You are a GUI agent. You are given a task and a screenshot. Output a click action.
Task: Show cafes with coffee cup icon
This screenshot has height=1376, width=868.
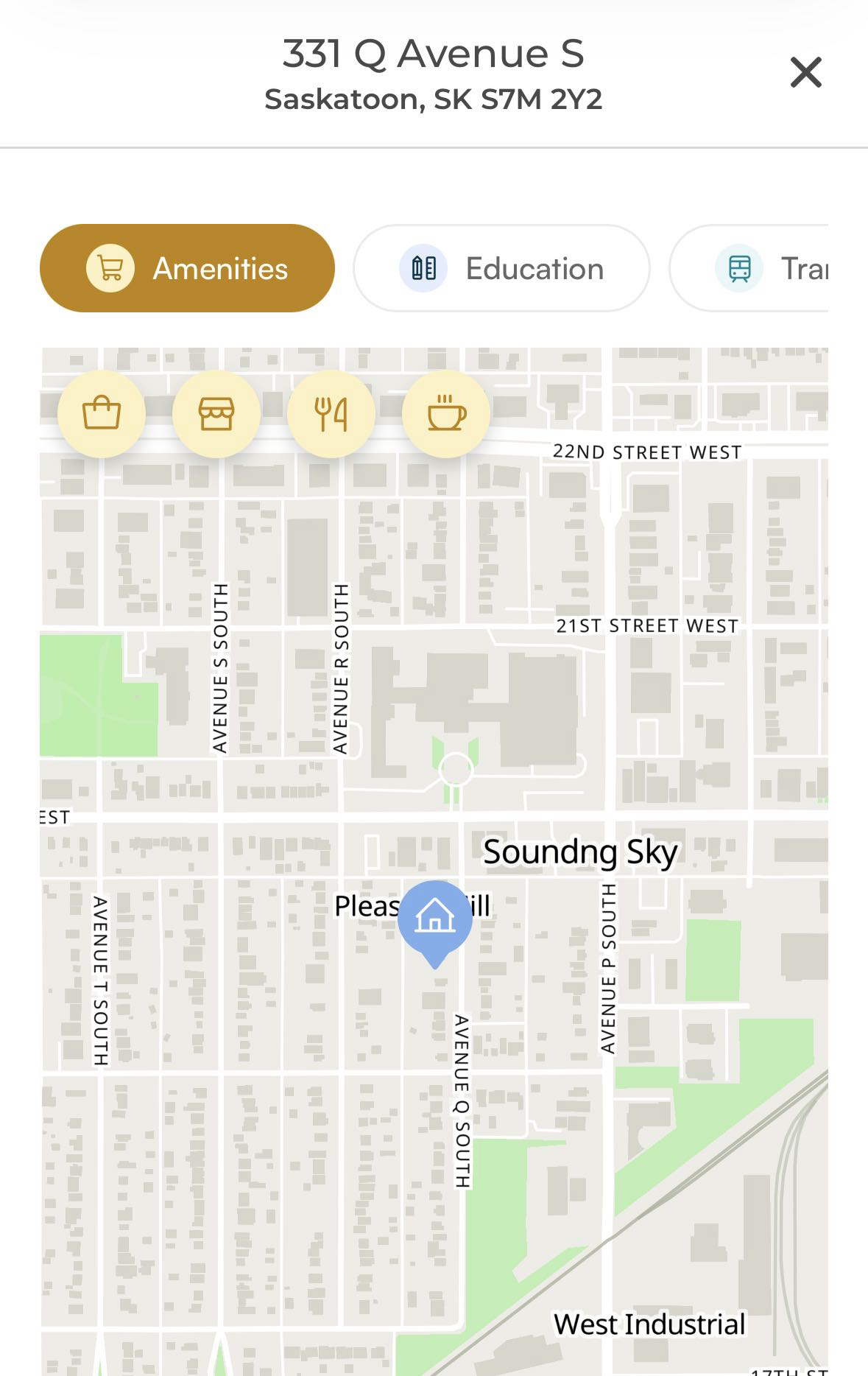(446, 413)
